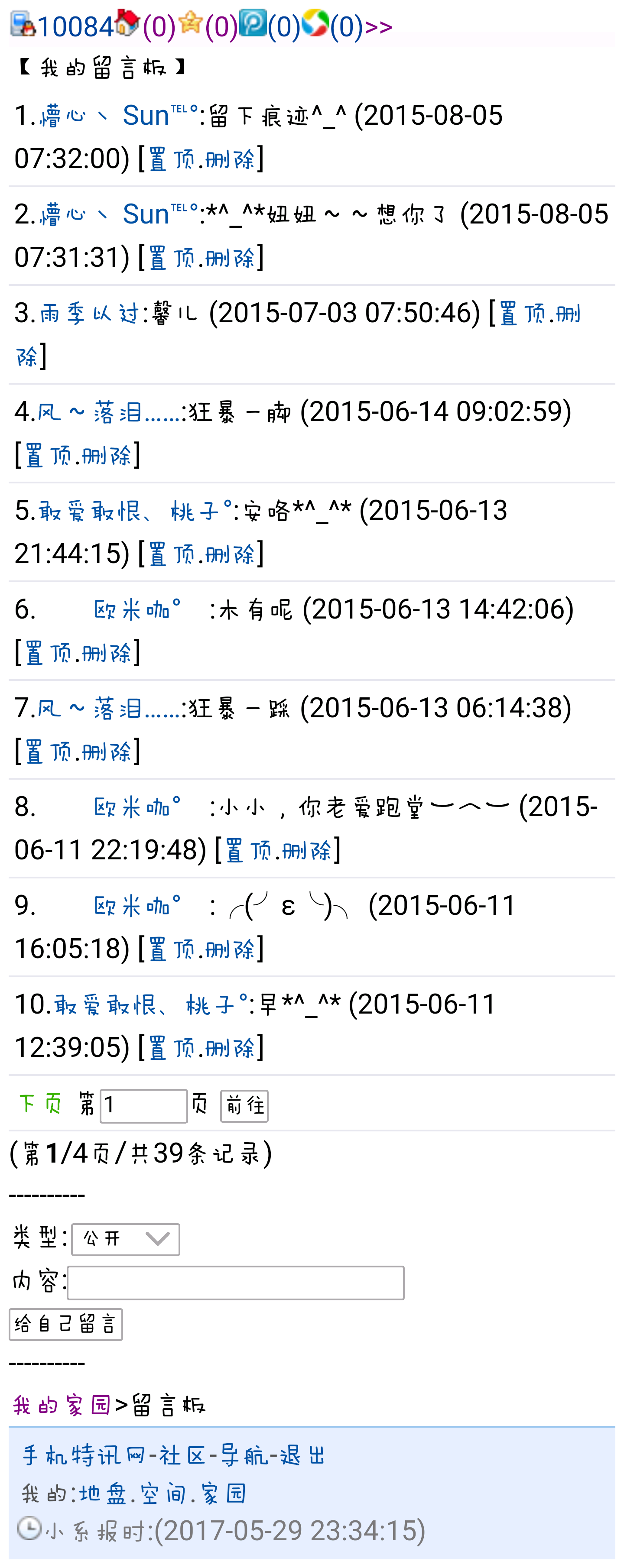Delete message 2 using 删除
This screenshot has width=624, height=1568.
click(x=230, y=258)
